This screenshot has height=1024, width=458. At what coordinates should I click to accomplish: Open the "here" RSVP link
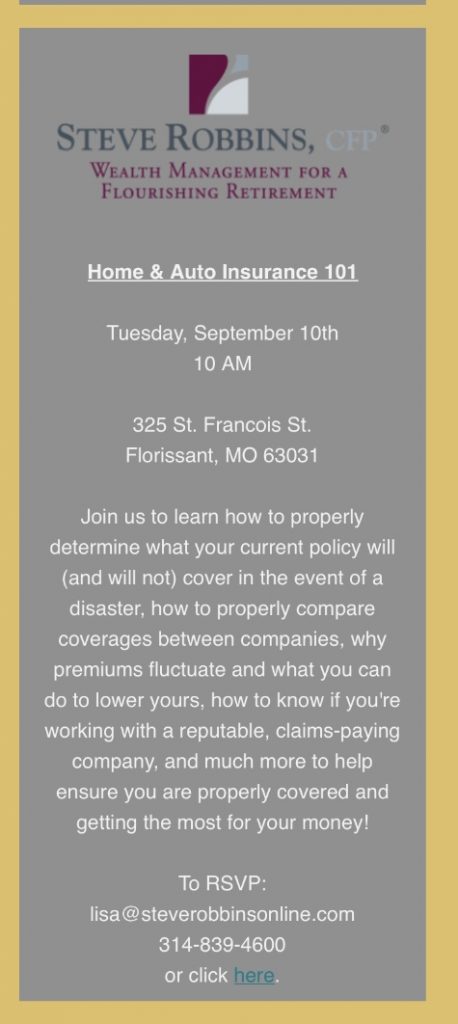click(254, 976)
